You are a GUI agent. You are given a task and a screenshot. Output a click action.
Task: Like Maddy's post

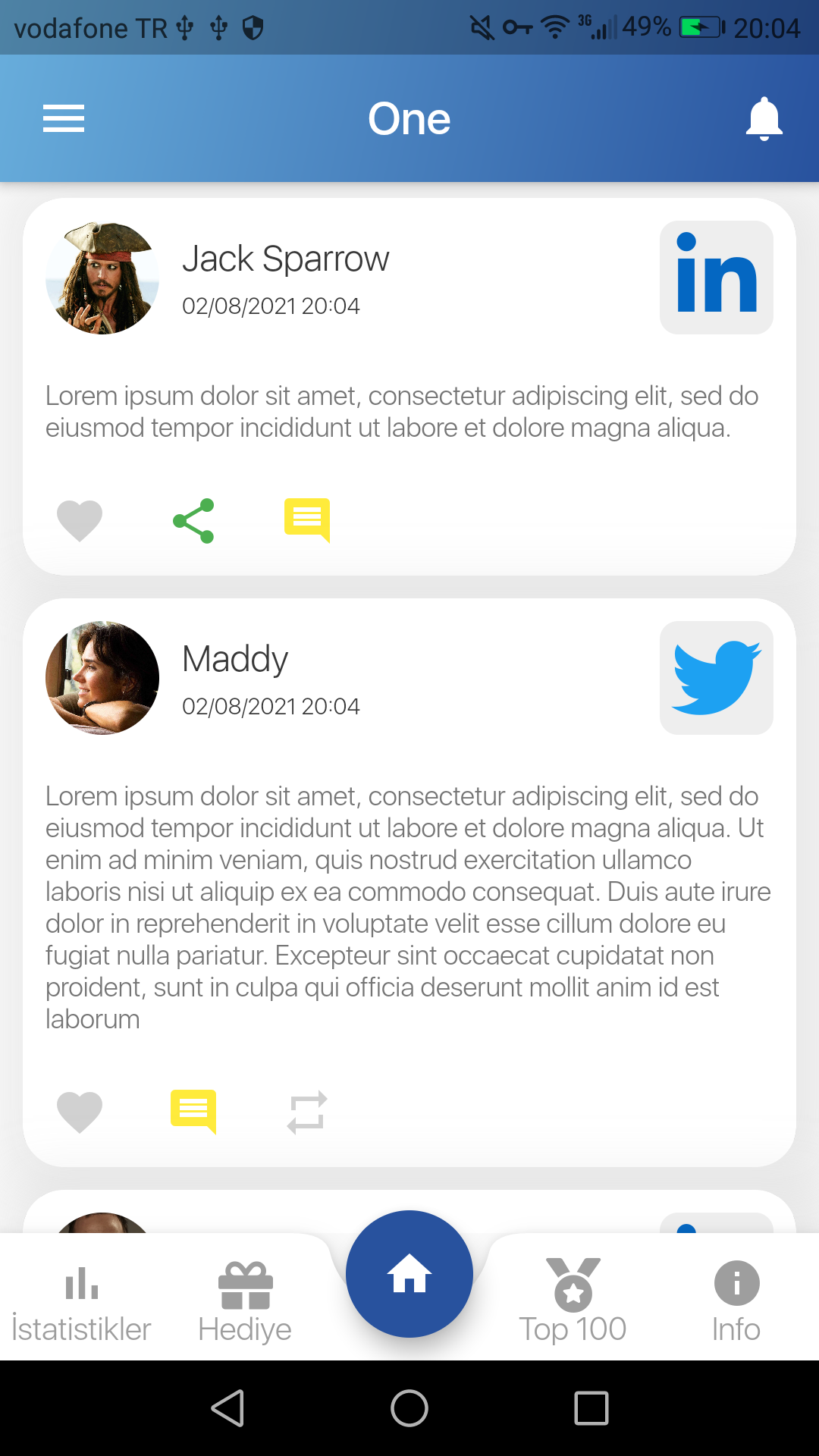pyautogui.click(x=80, y=1111)
